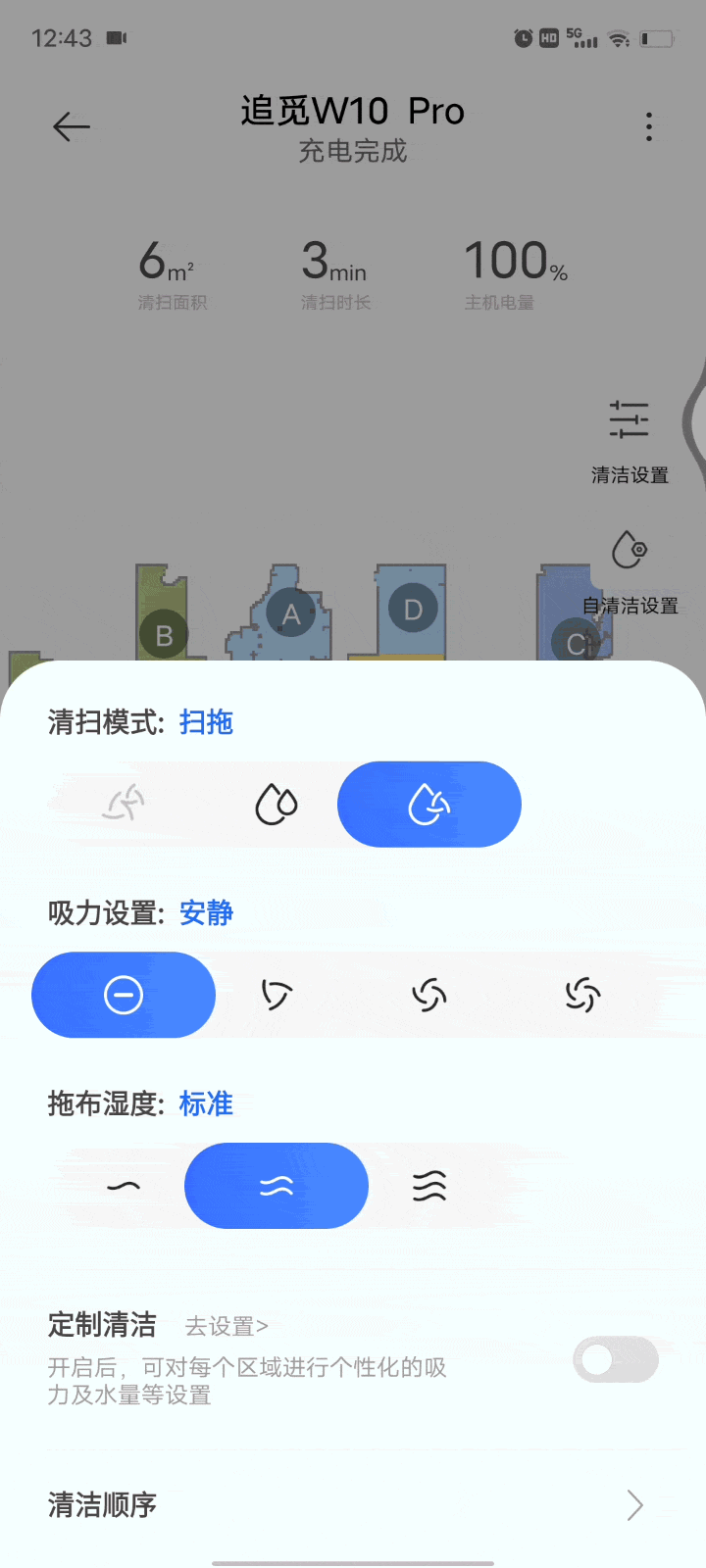Choose the strongest suction level
Viewport: 706px width, 1568px height.
[581, 995]
